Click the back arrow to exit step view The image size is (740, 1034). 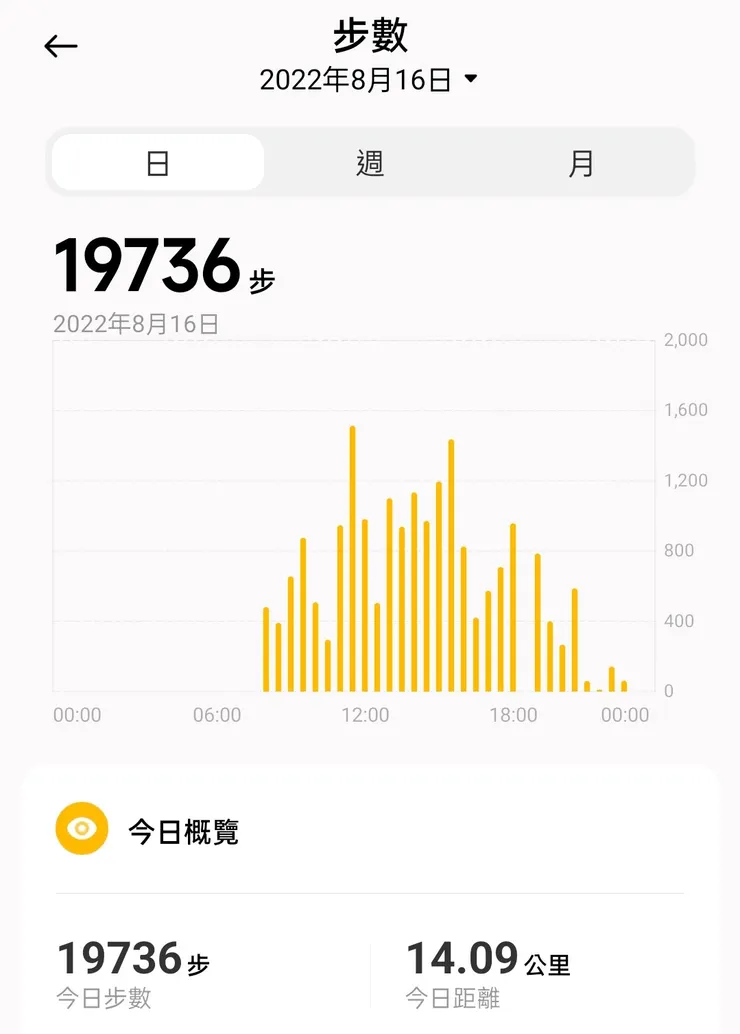[61, 45]
